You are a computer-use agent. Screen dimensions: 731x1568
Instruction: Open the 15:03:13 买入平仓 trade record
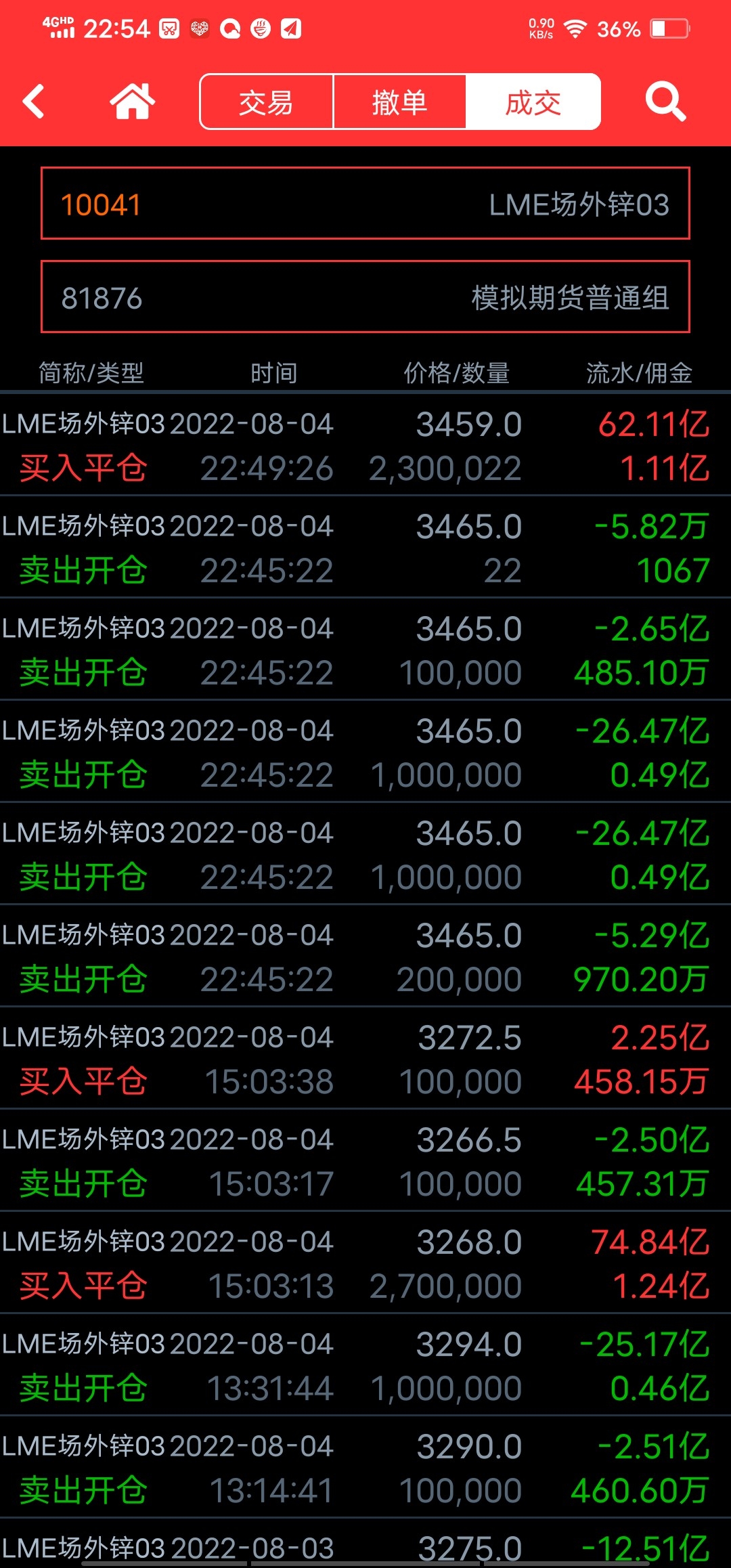[365, 1263]
